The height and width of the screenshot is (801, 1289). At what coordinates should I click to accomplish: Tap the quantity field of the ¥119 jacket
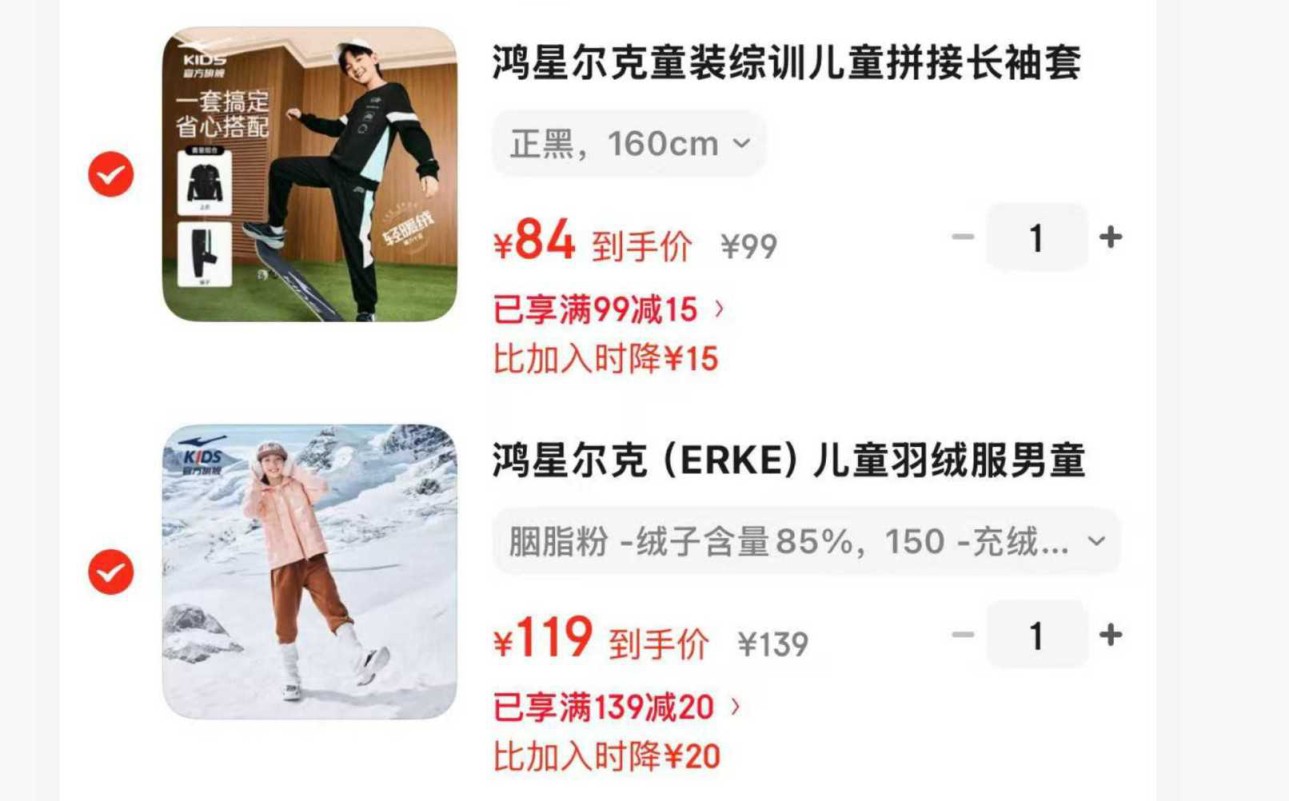coord(1036,634)
